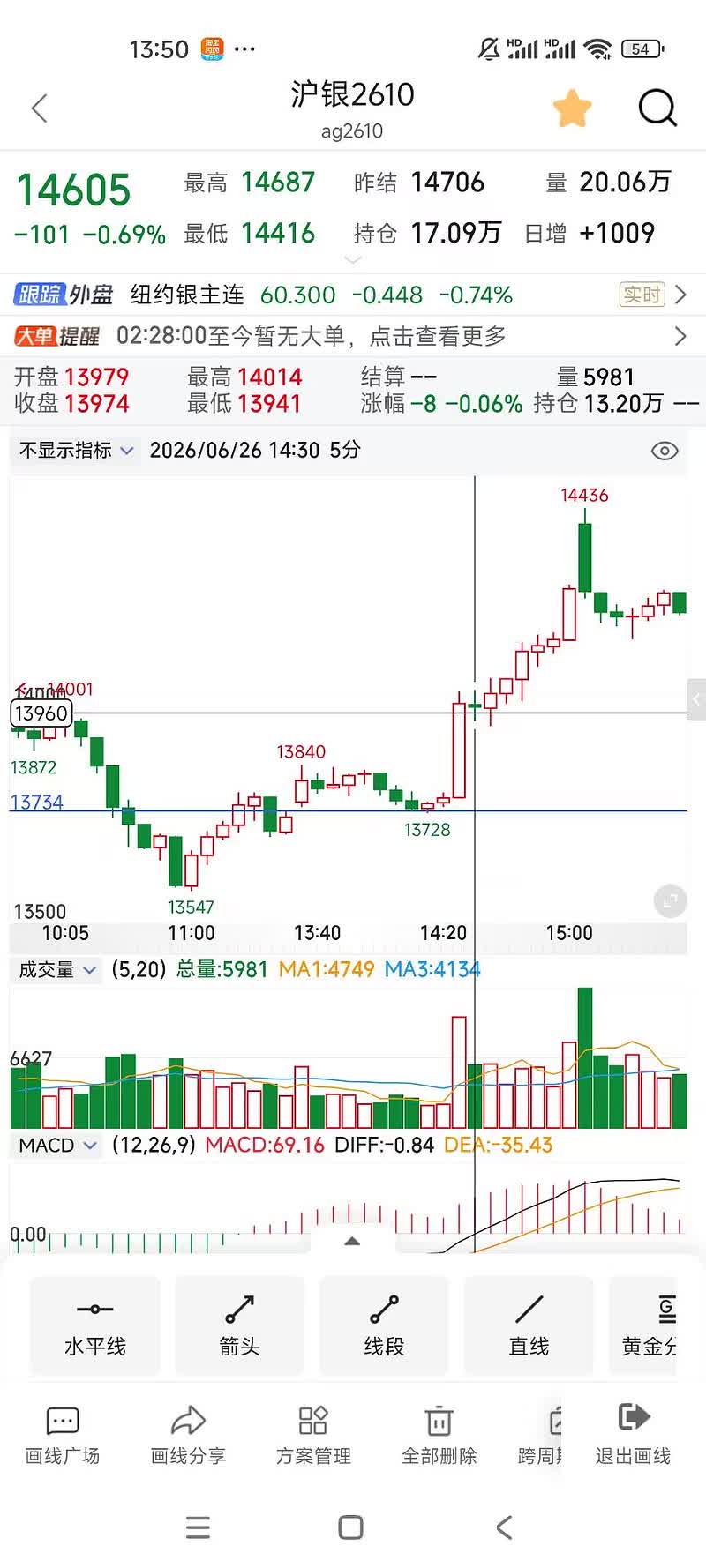This screenshot has width=706, height=1568.
Task: Open 画线广场
Action: pyautogui.click(x=63, y=1436)
